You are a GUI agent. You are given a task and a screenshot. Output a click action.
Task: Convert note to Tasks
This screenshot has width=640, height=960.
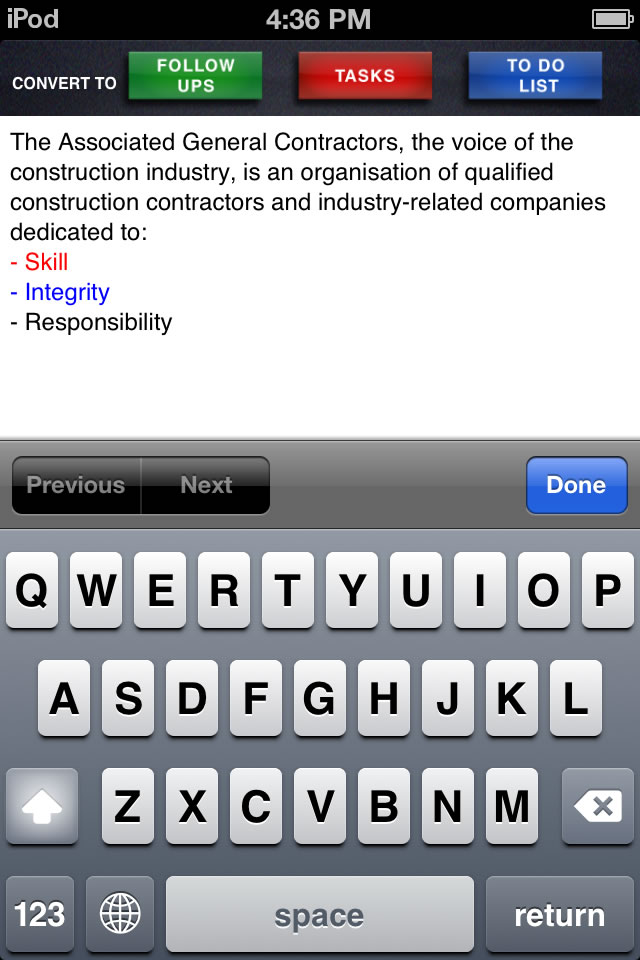[x=365, y=76]
